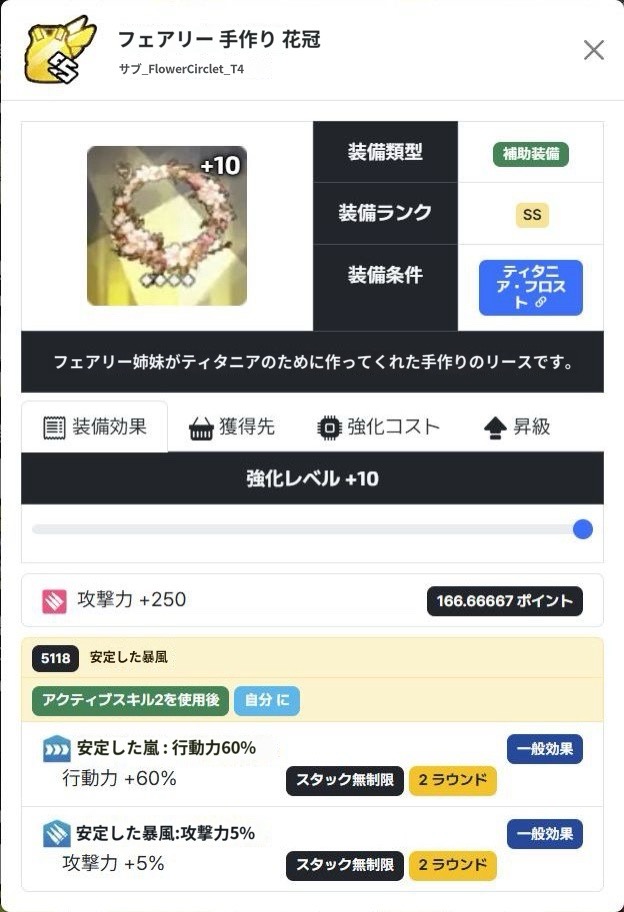Switch to the 獲得先 tab

(x=232, y=428)
